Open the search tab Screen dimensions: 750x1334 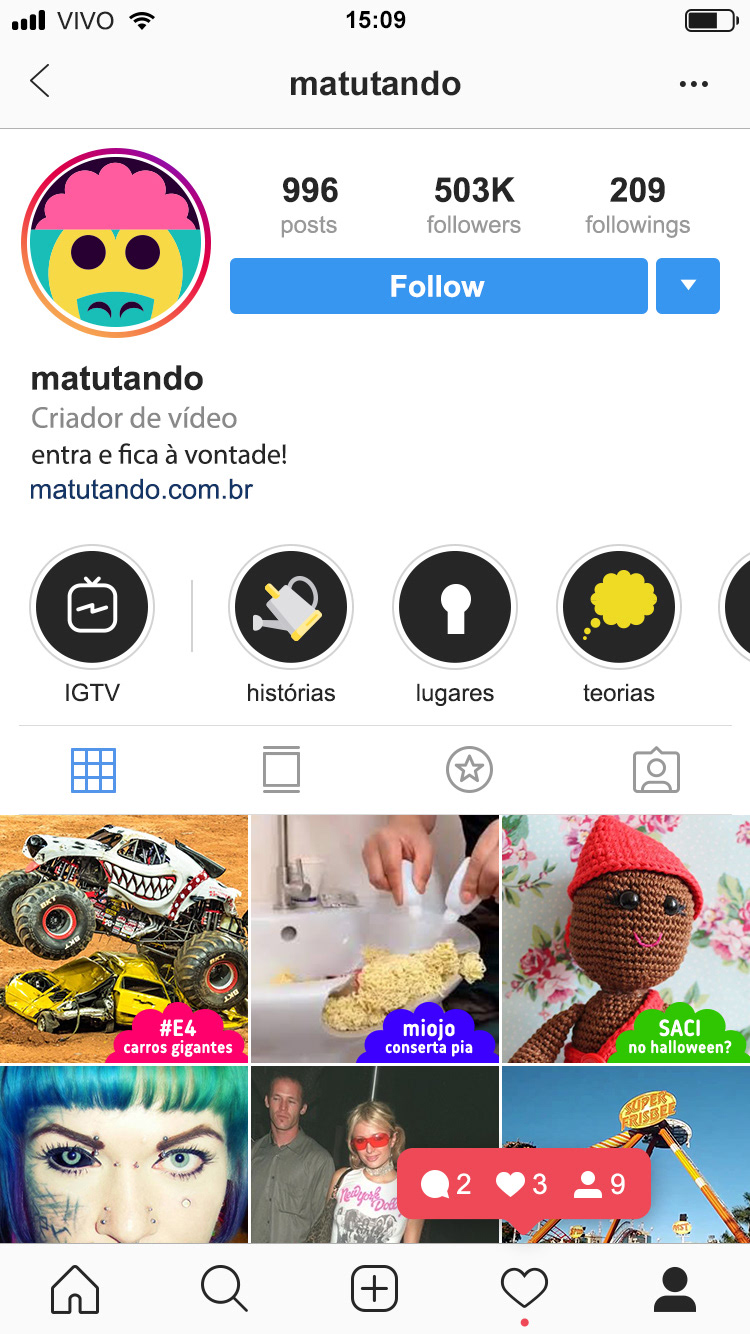coord(224,1289)
